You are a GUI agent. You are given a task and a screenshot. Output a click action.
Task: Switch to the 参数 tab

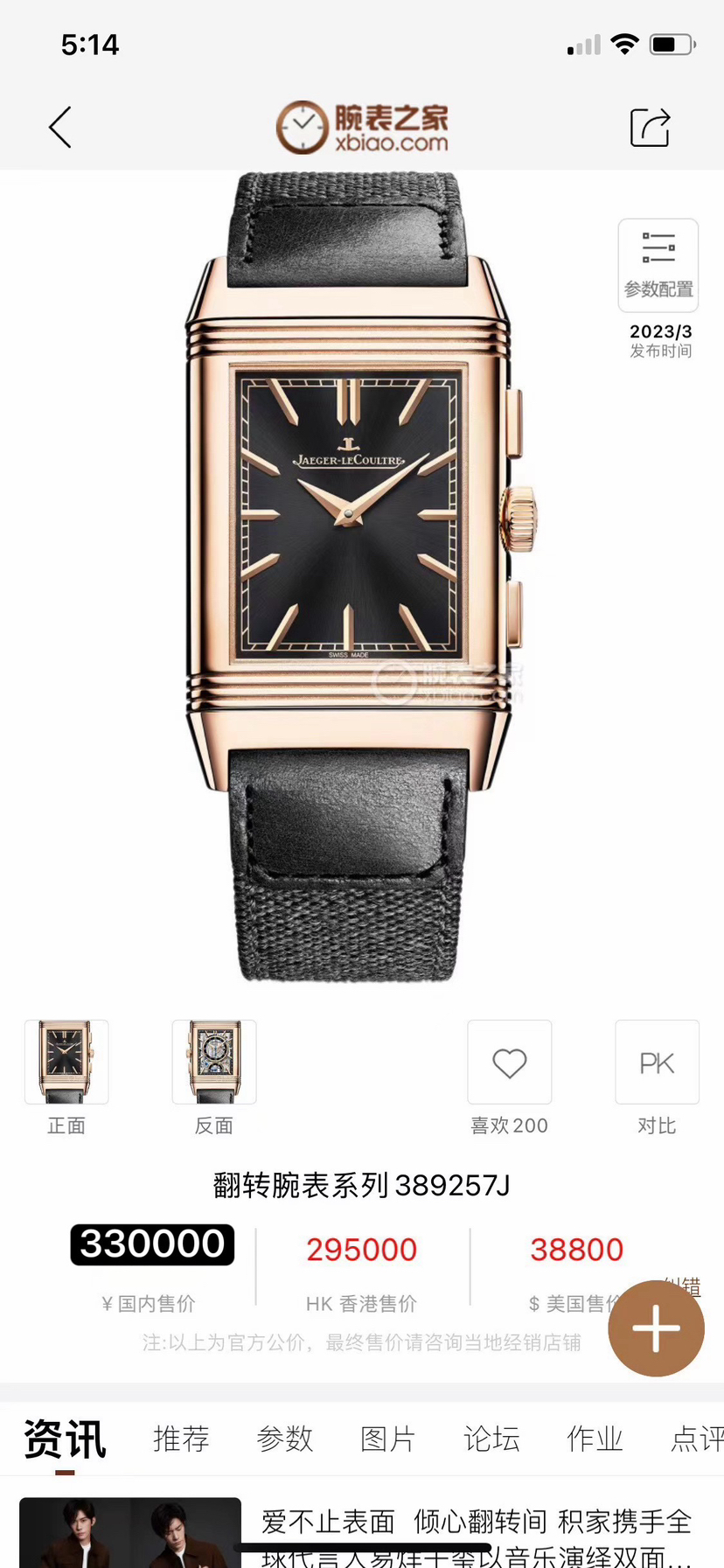pos(284,1439)
